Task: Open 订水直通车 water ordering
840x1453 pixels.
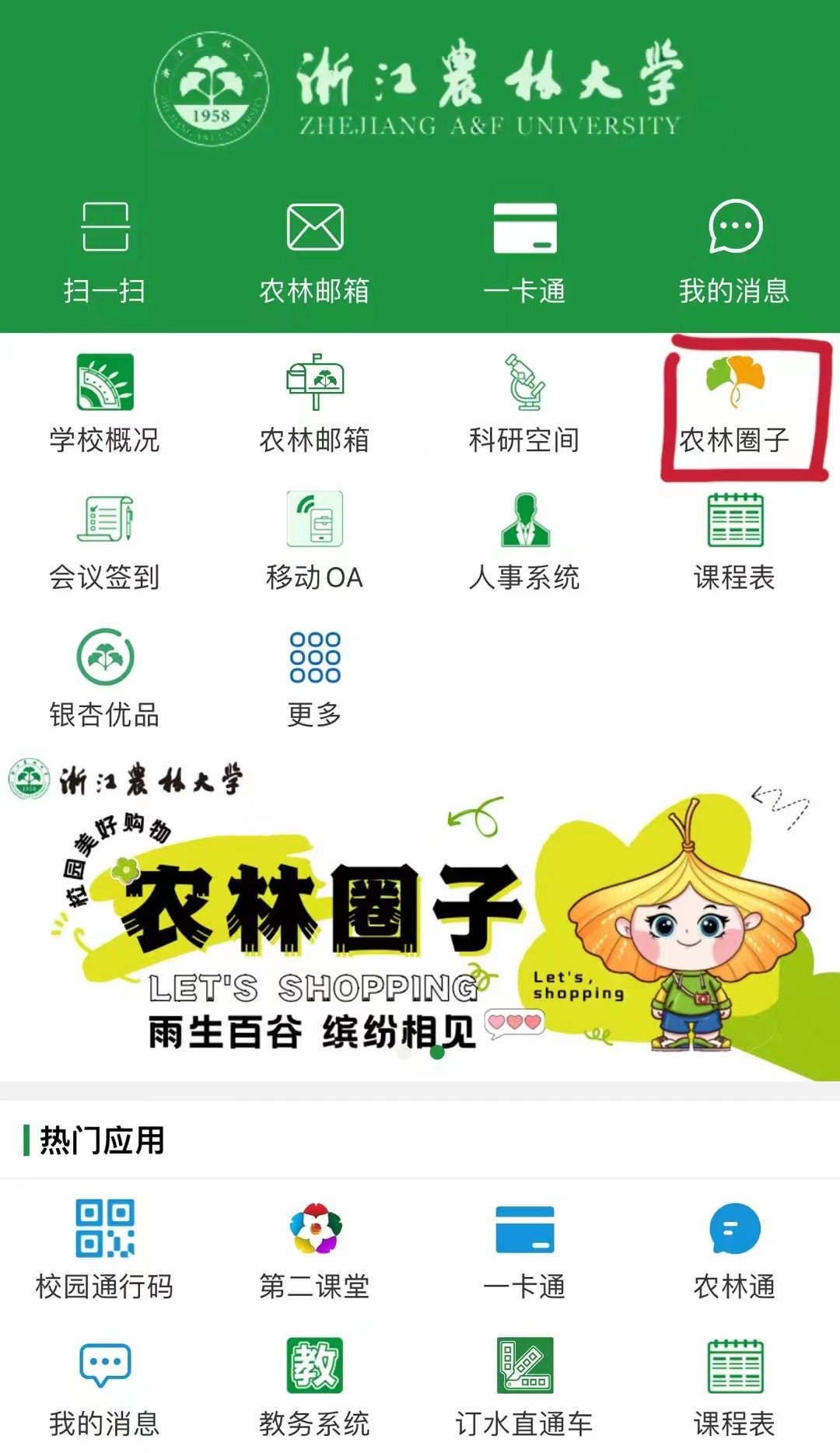Action: tap(524, 1386)
